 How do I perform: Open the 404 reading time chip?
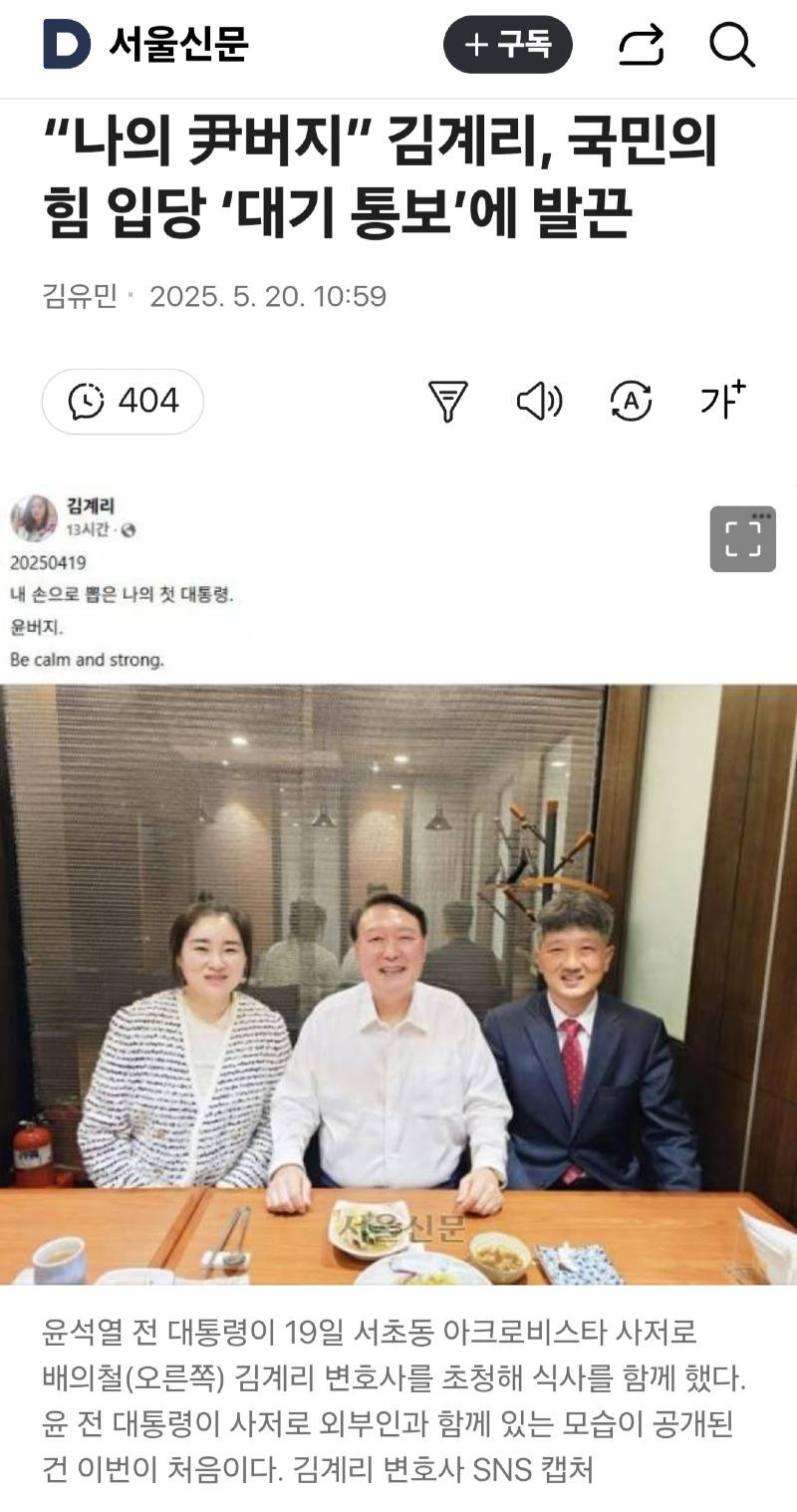tap(123, 401)
